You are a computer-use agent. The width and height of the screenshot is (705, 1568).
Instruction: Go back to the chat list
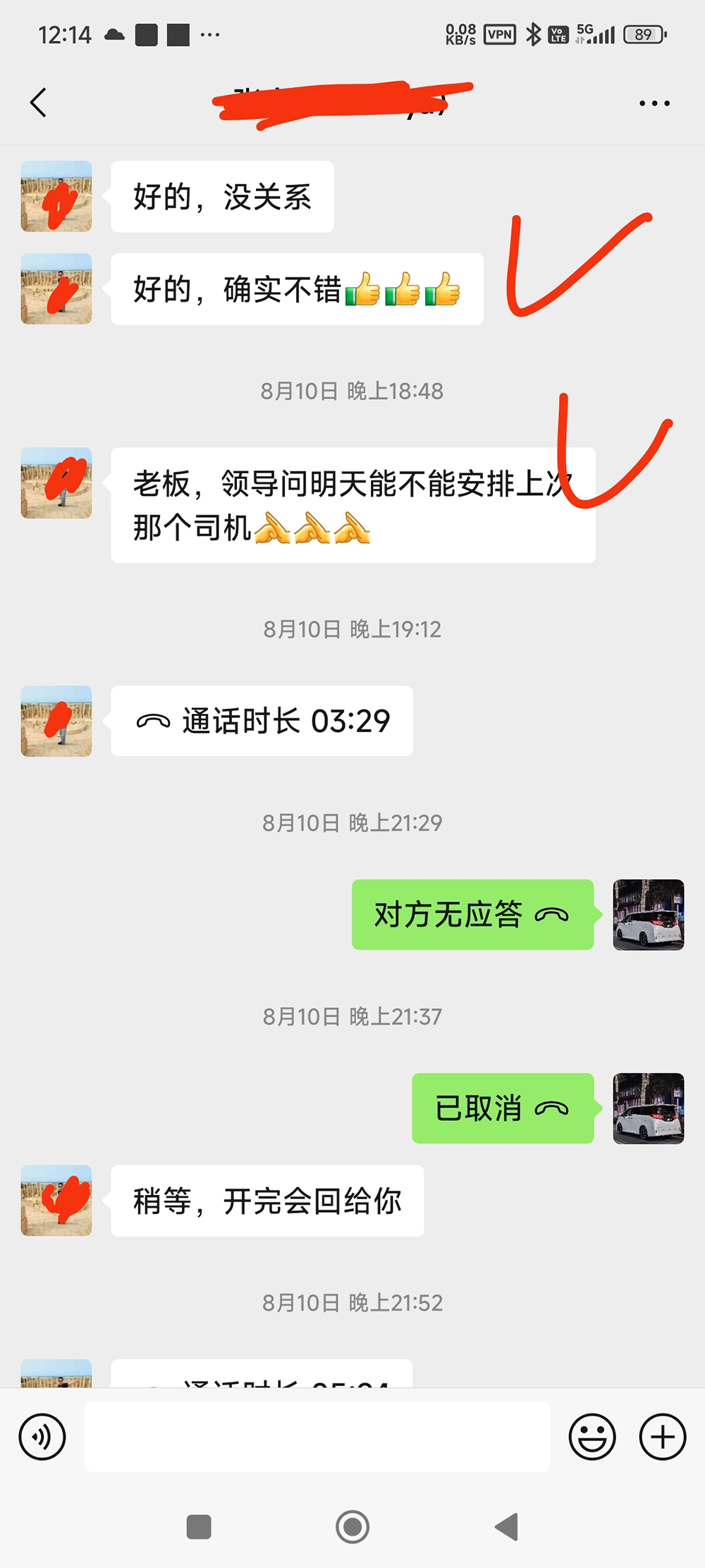click(x=39, y=103)
